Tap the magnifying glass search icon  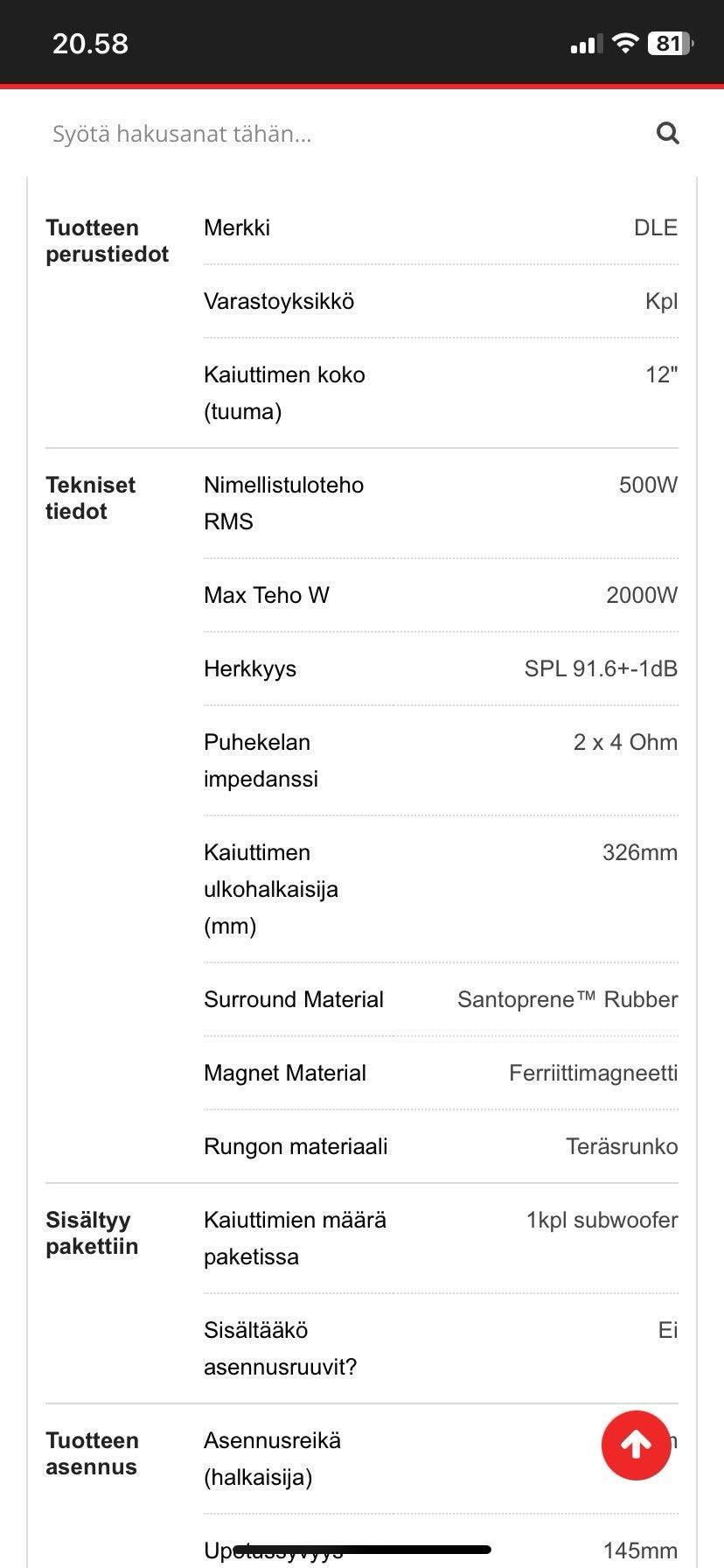(667, 134)
